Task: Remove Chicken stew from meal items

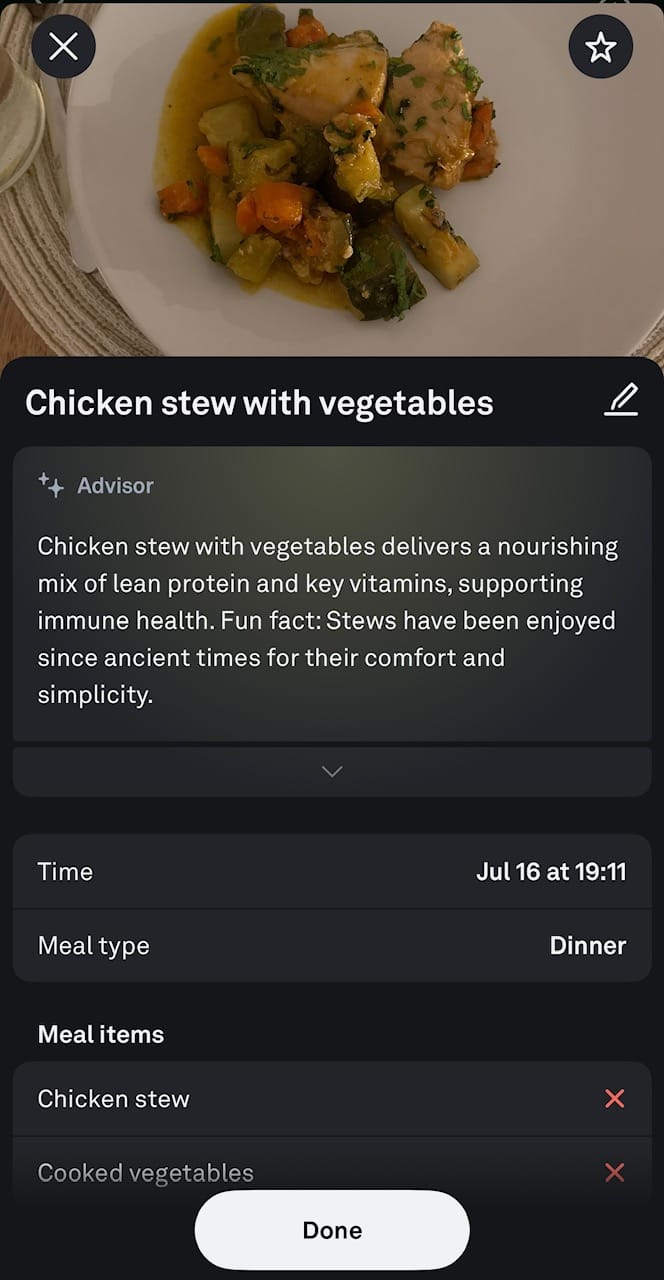Action: 614,1099
